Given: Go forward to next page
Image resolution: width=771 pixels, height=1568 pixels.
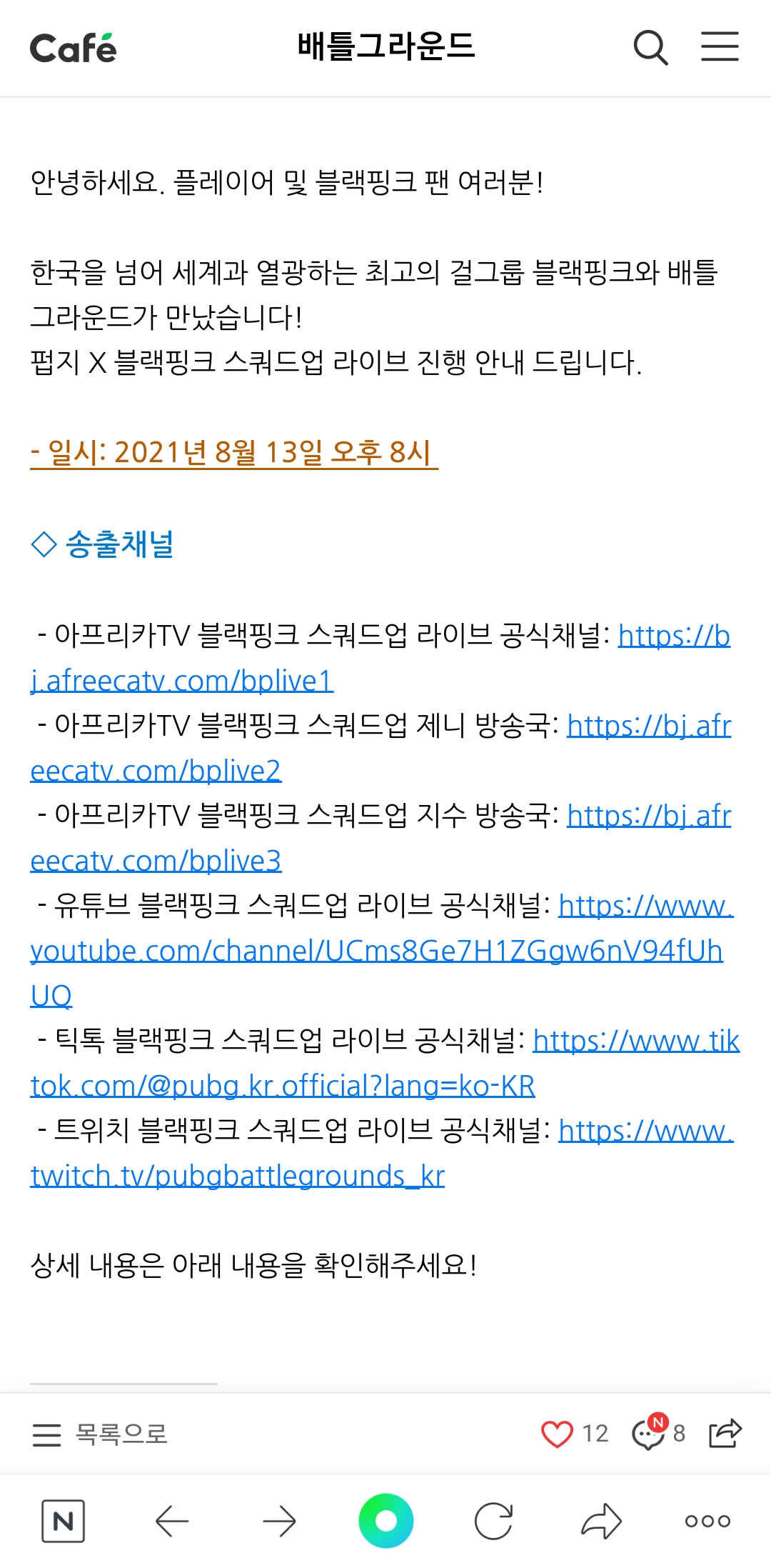Looking at the screenshot, I should [x=279, y=1521].
